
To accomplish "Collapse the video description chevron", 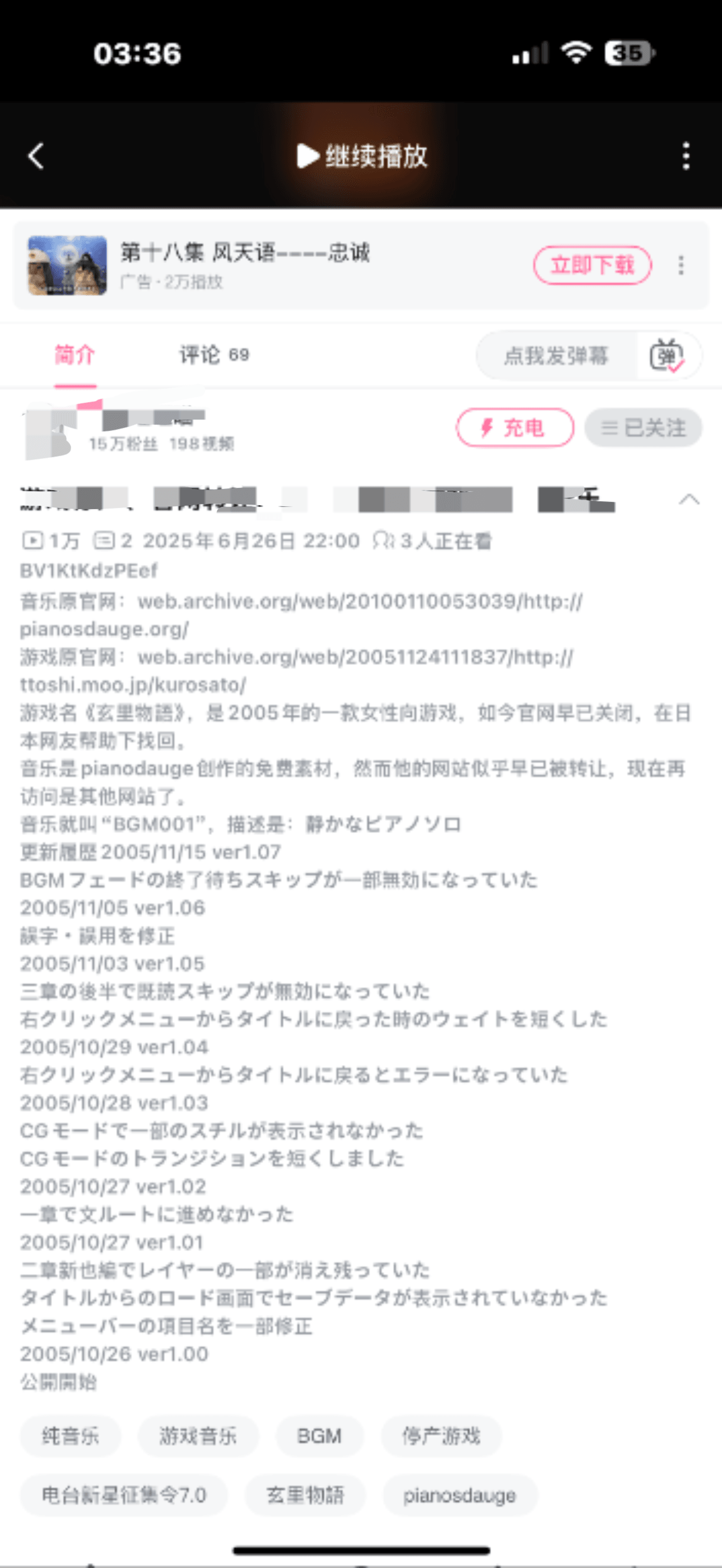I will tap(688, 500).
